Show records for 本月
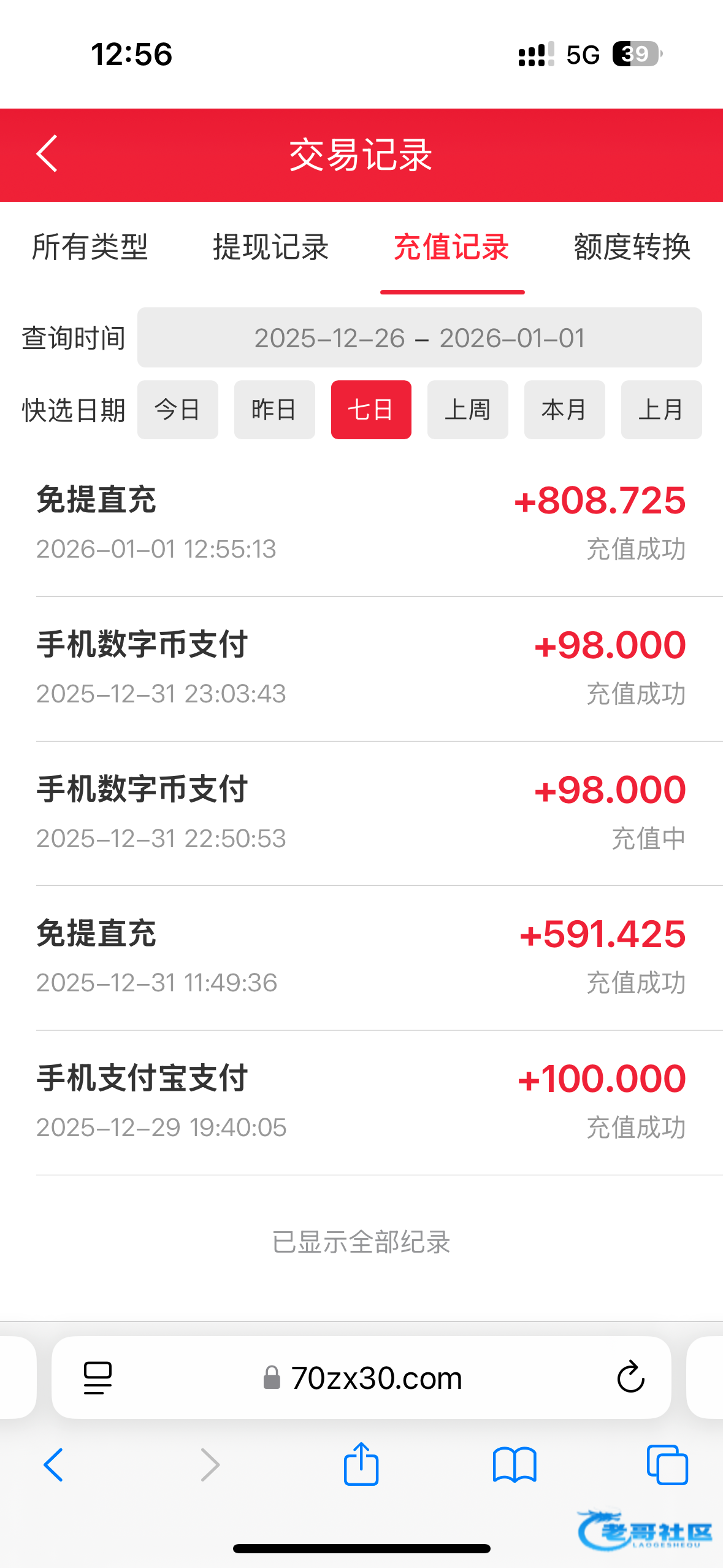The image size is (723, 1568). pyautogui.click(x=564, y=410)
